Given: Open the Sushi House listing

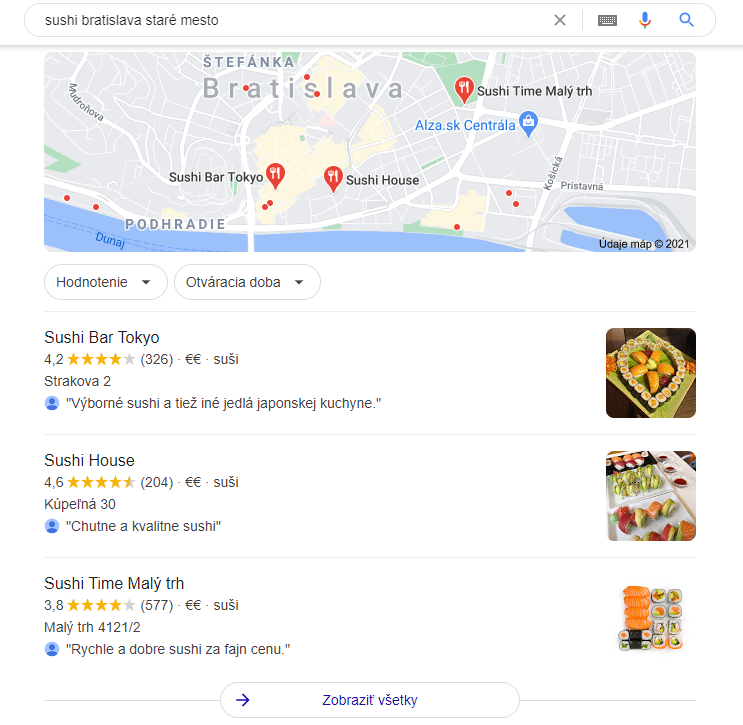Looking at the screenshot, I should coord(89,460).
